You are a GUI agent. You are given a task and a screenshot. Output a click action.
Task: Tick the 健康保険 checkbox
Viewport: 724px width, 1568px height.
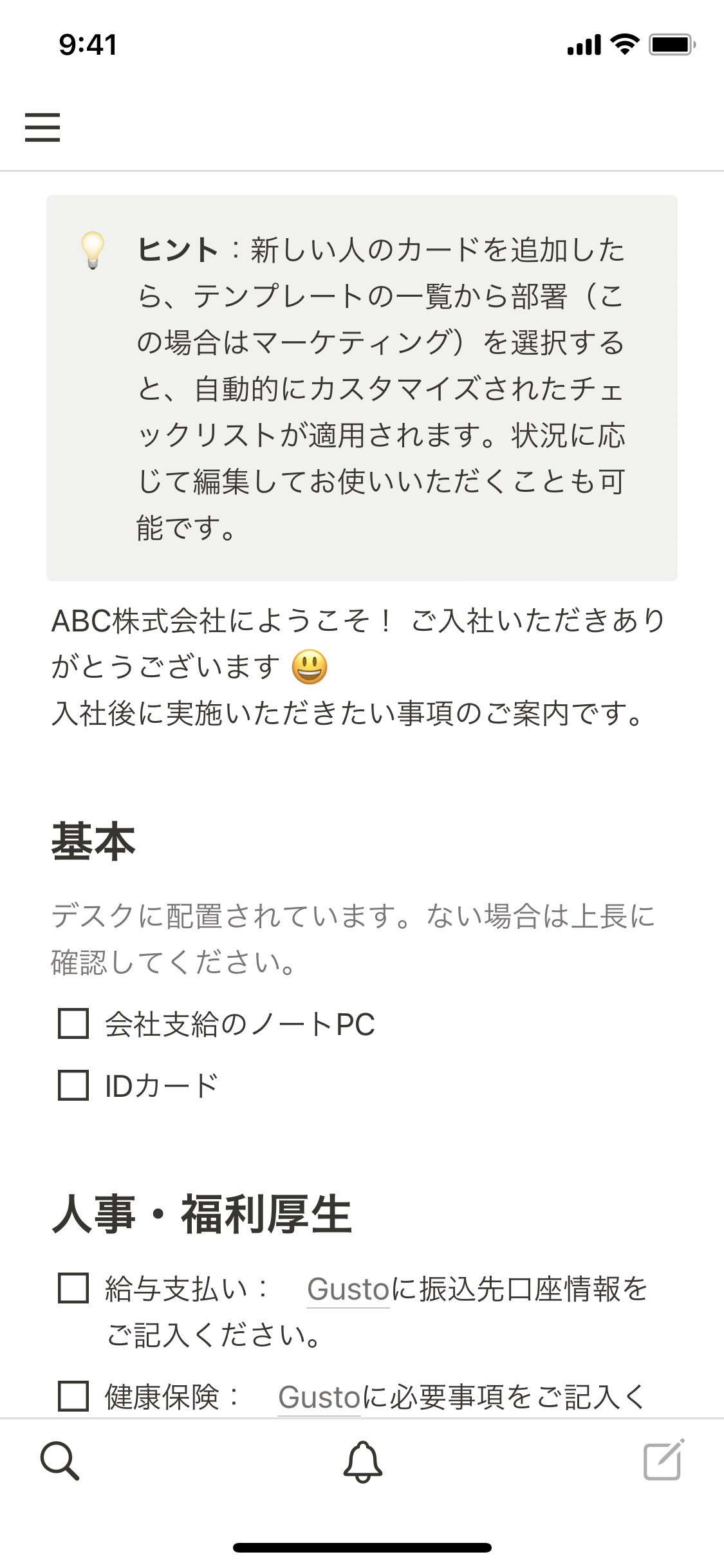point(73,1396)
